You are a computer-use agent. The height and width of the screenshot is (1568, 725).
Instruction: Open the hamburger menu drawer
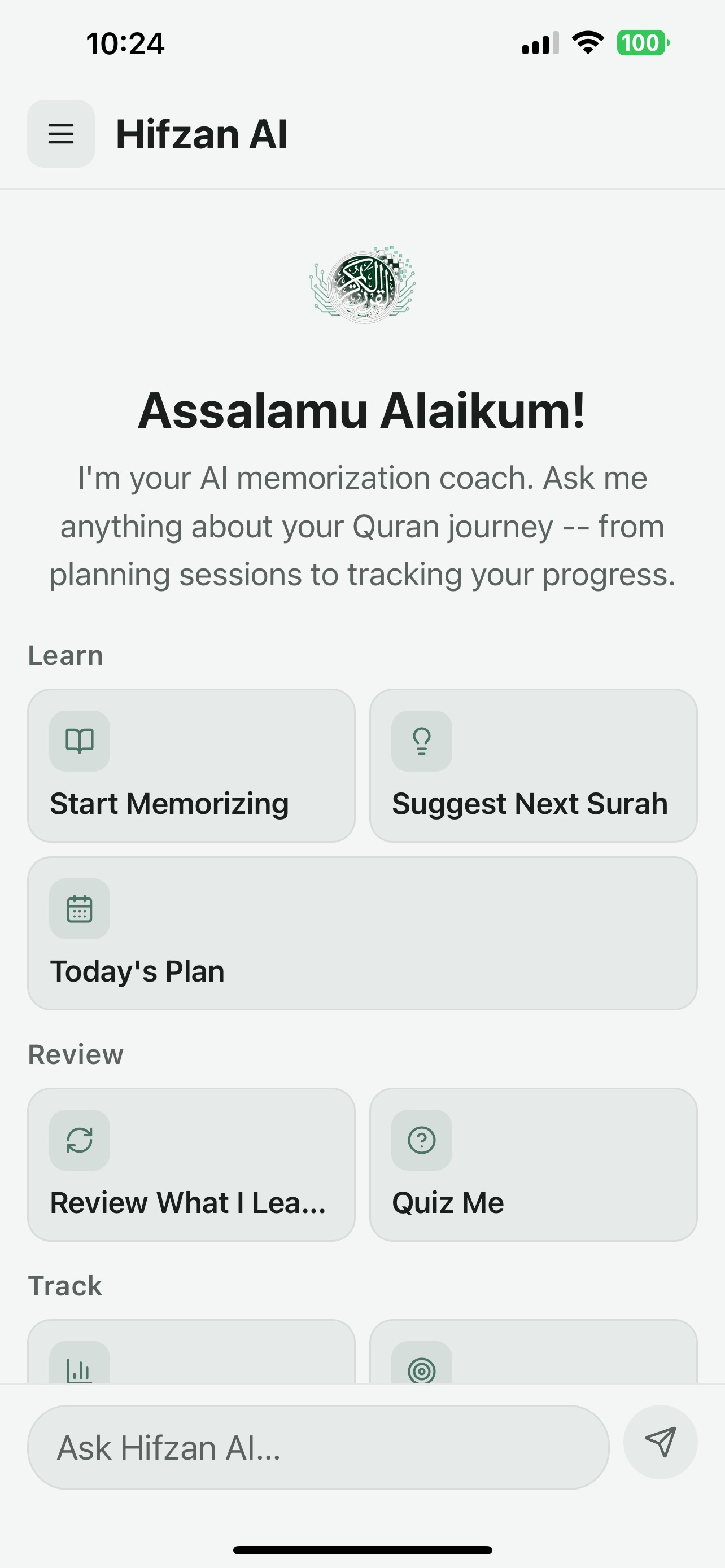click(x=61, y=134)
